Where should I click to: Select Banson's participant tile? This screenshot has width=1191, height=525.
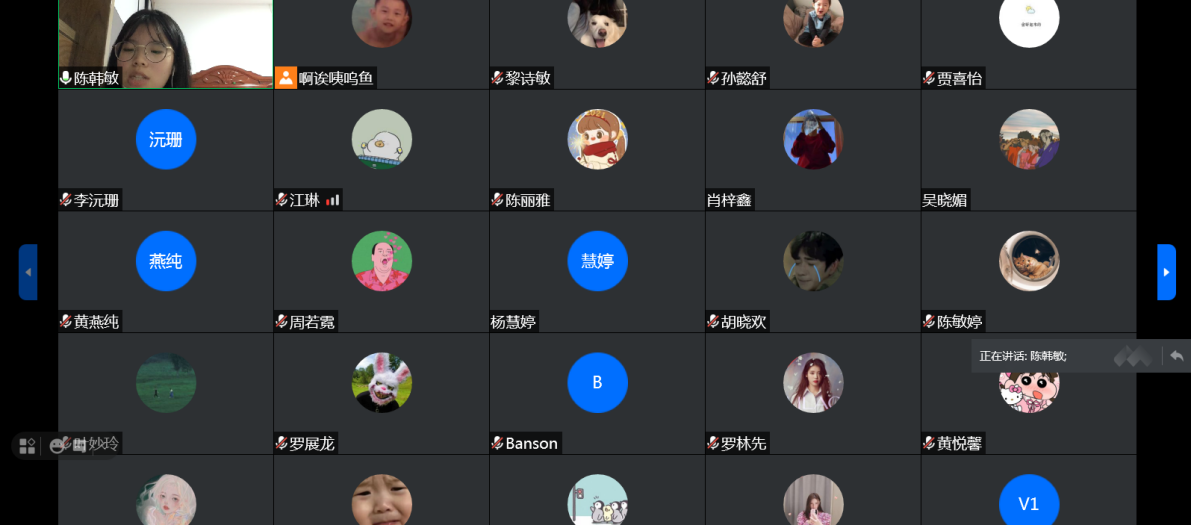[597, 394]
